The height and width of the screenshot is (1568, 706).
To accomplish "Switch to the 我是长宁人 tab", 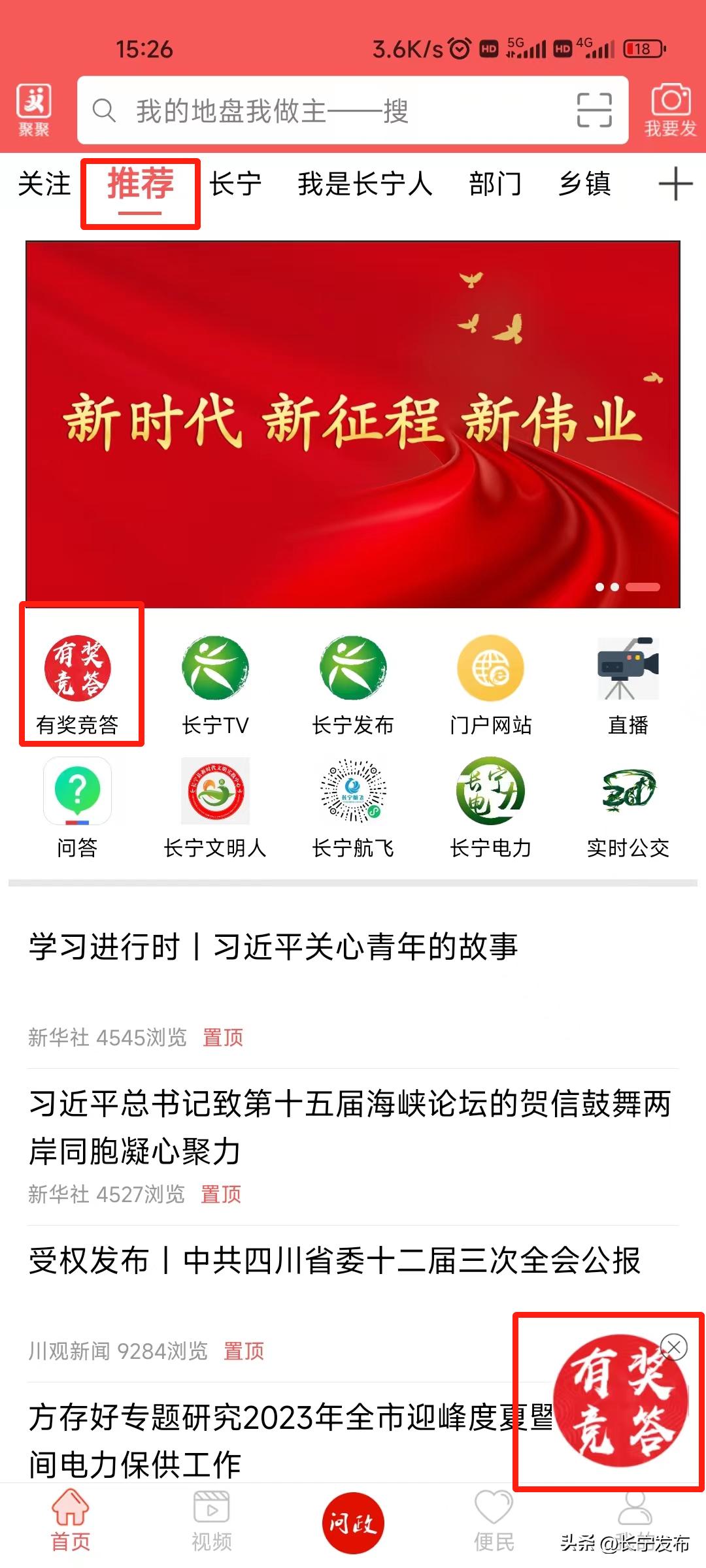I will click(x=365, y=185).
